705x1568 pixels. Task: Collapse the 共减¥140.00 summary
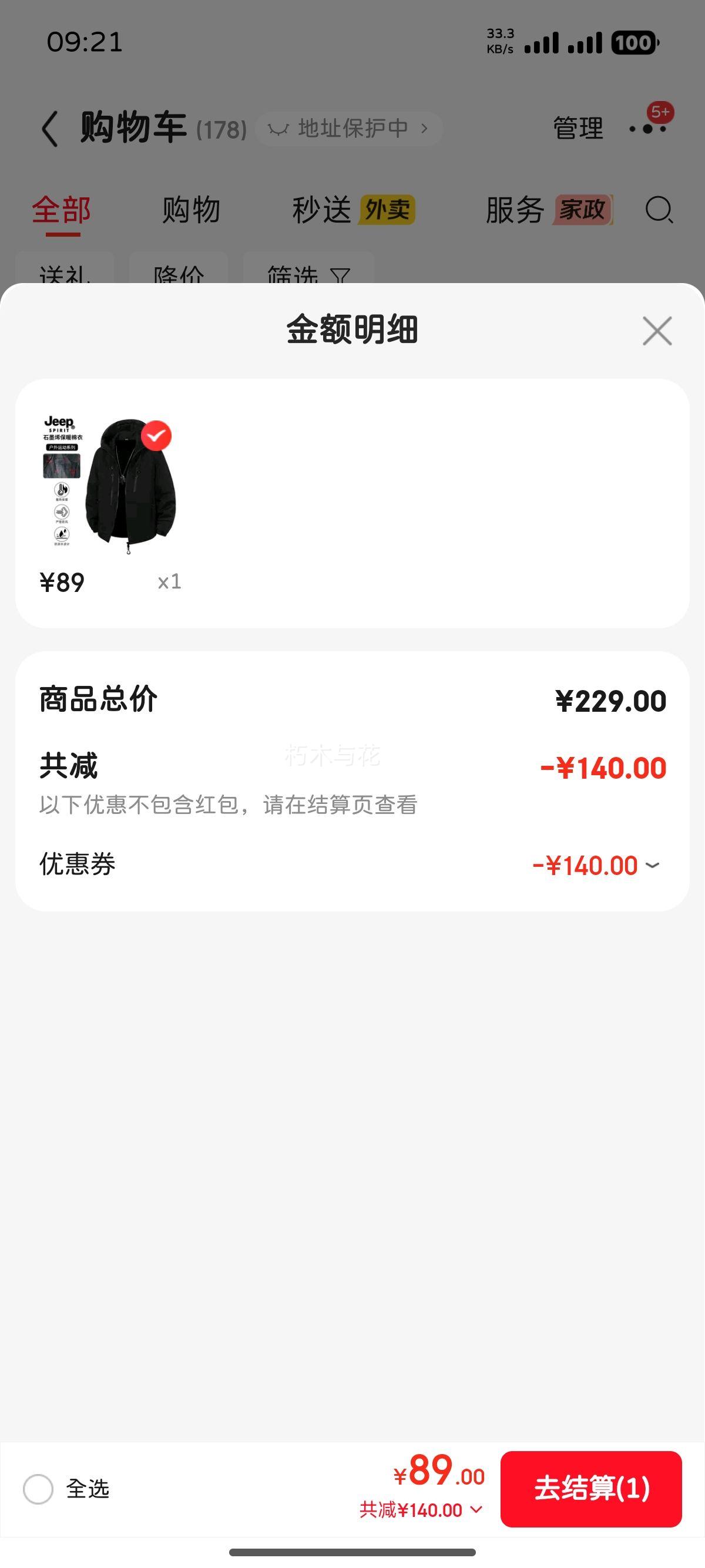point(421,1509)
